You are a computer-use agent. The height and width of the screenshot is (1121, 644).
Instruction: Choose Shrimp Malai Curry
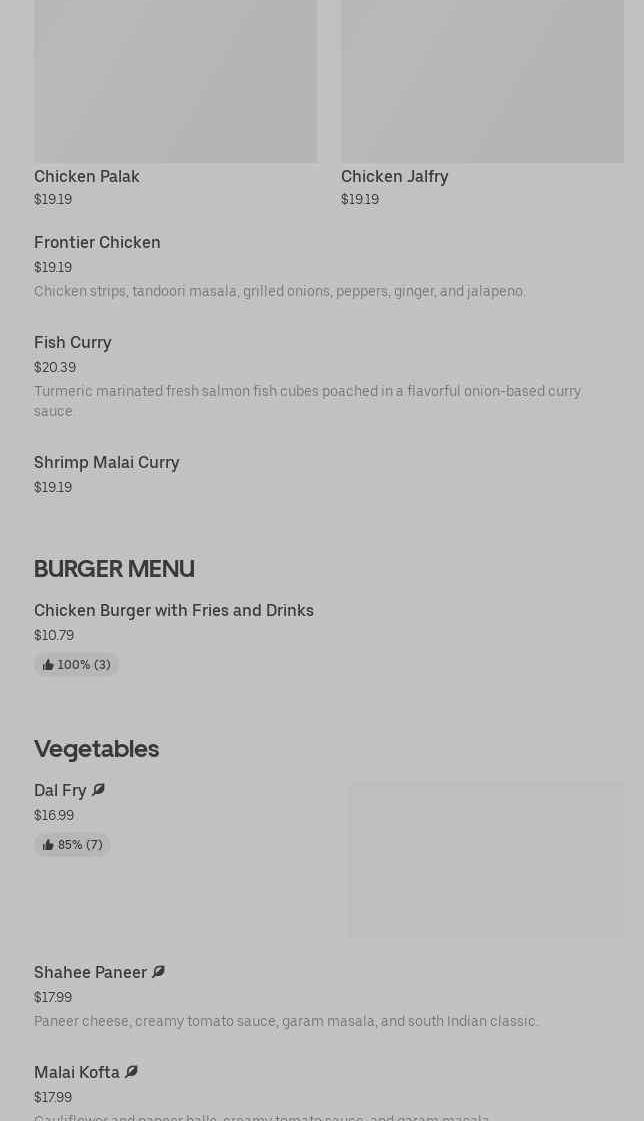tap(107, 463)
